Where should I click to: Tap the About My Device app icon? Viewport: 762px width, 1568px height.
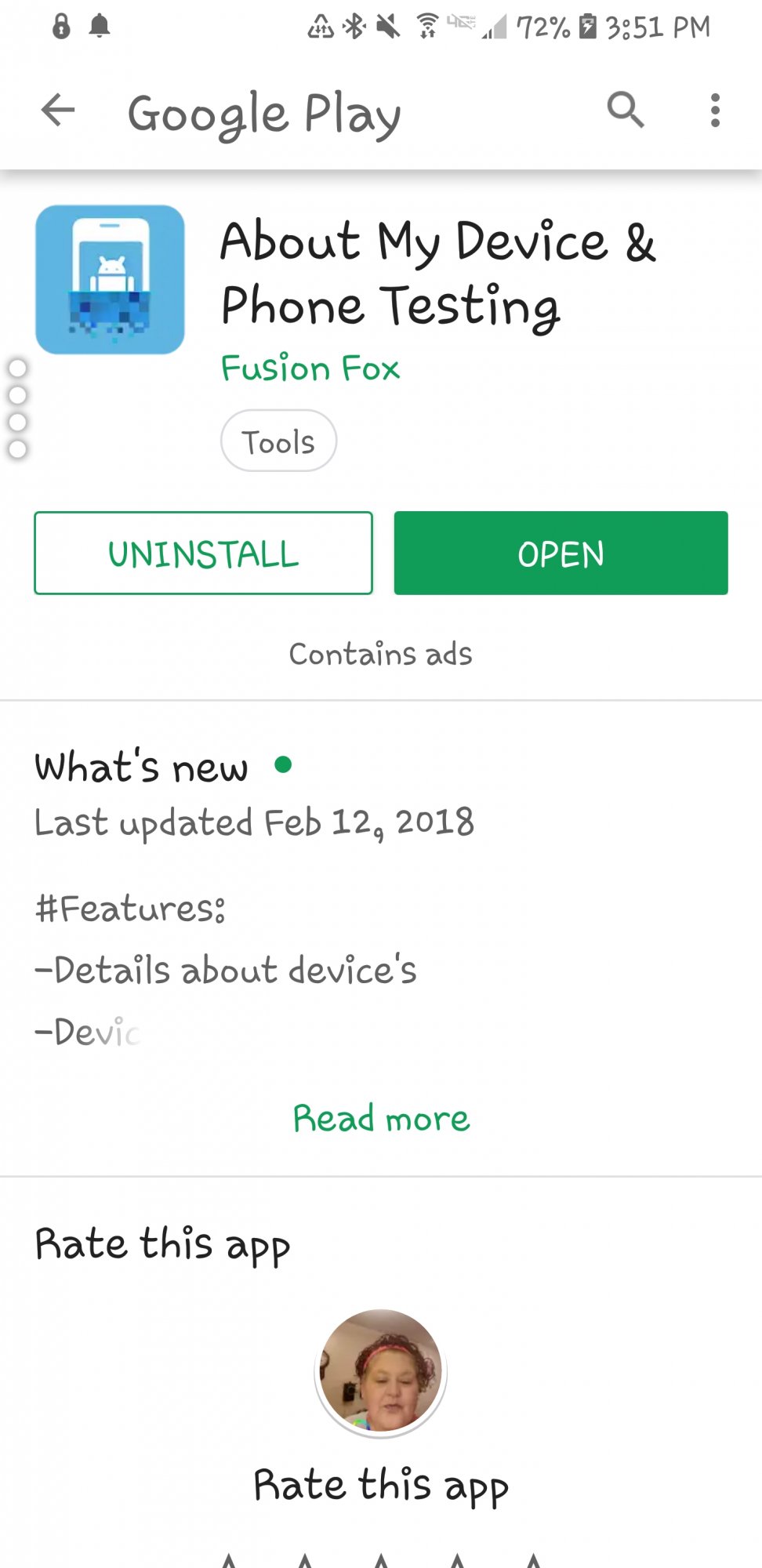[111, 280]
